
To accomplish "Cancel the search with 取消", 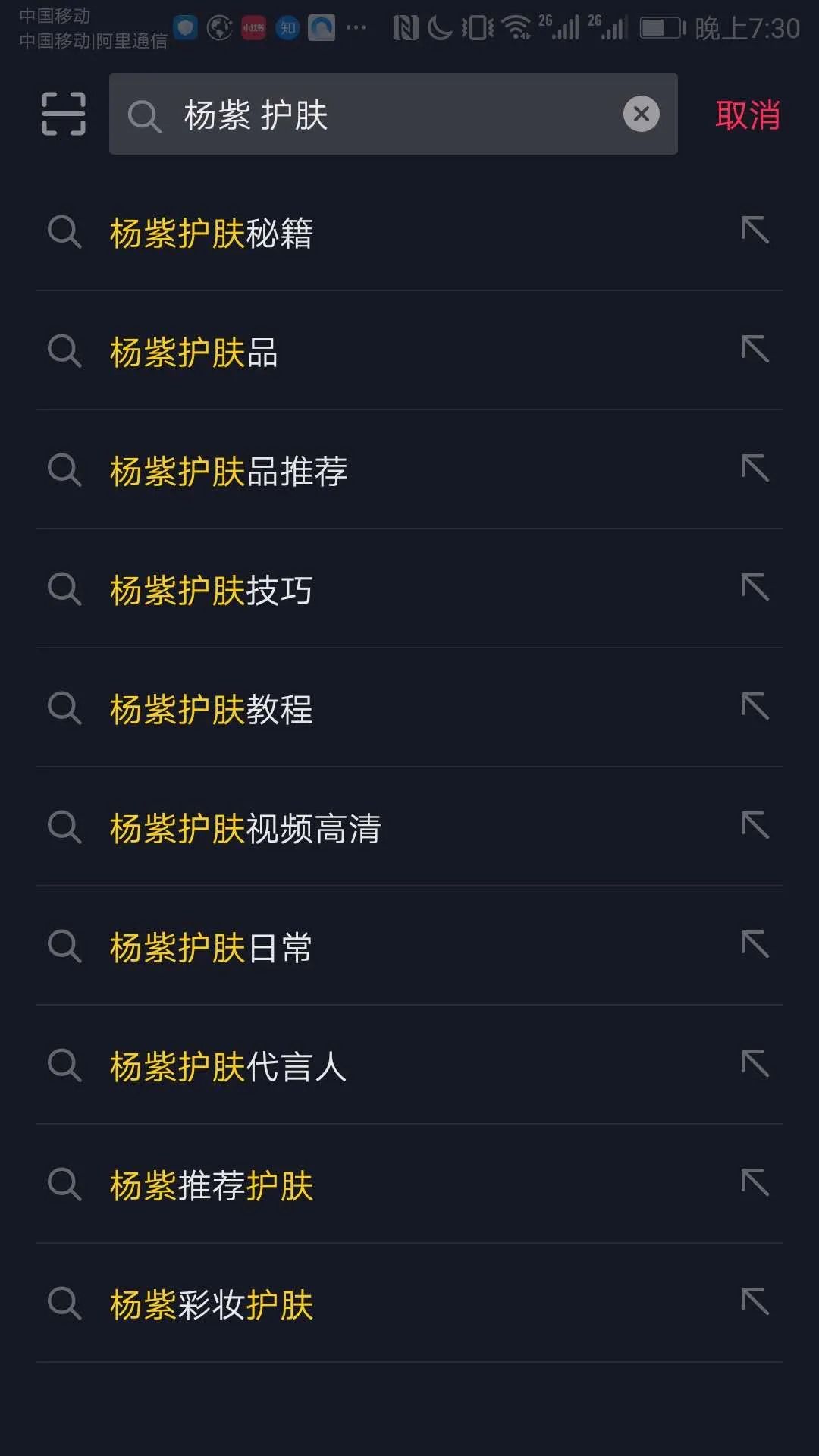I will point(747,115).
